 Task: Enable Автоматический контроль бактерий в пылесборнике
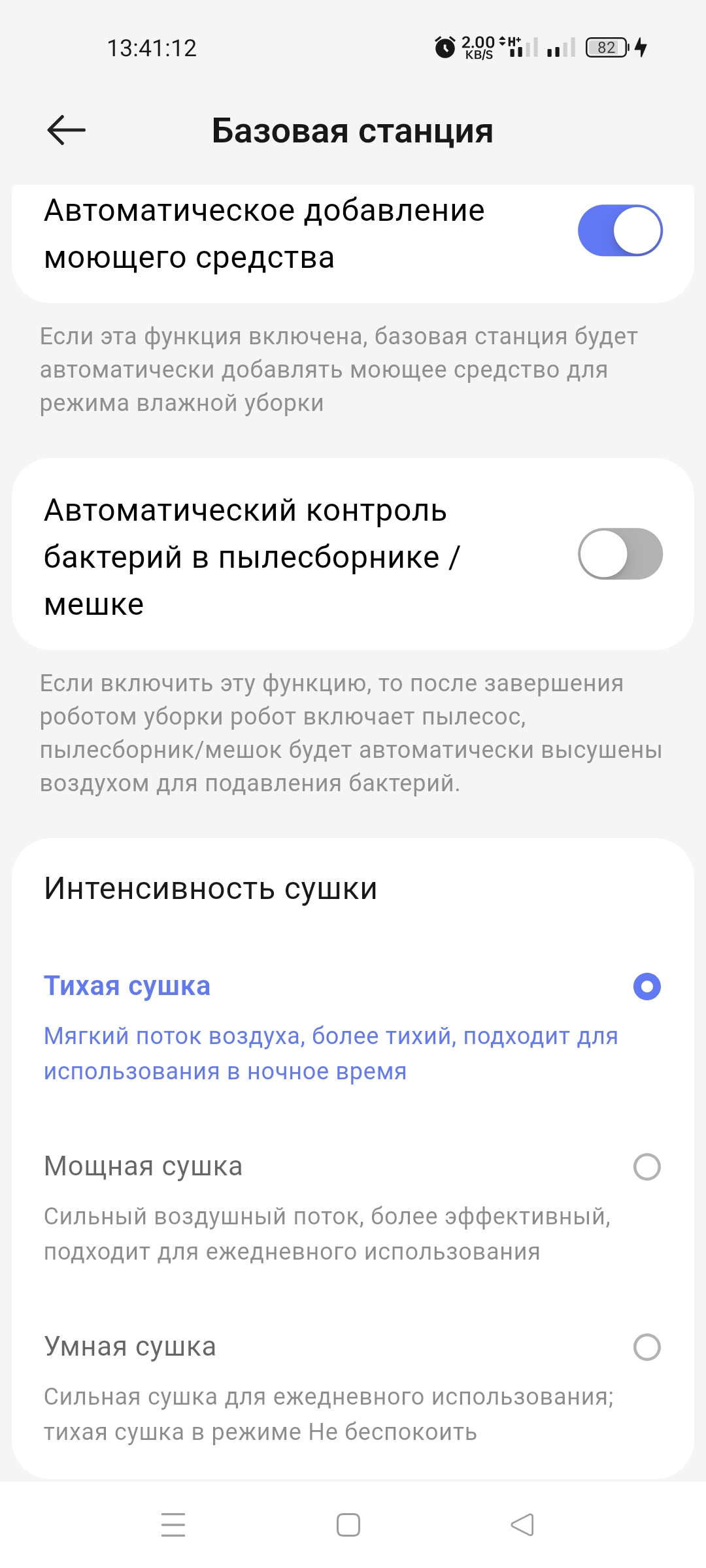coord(620,554)
